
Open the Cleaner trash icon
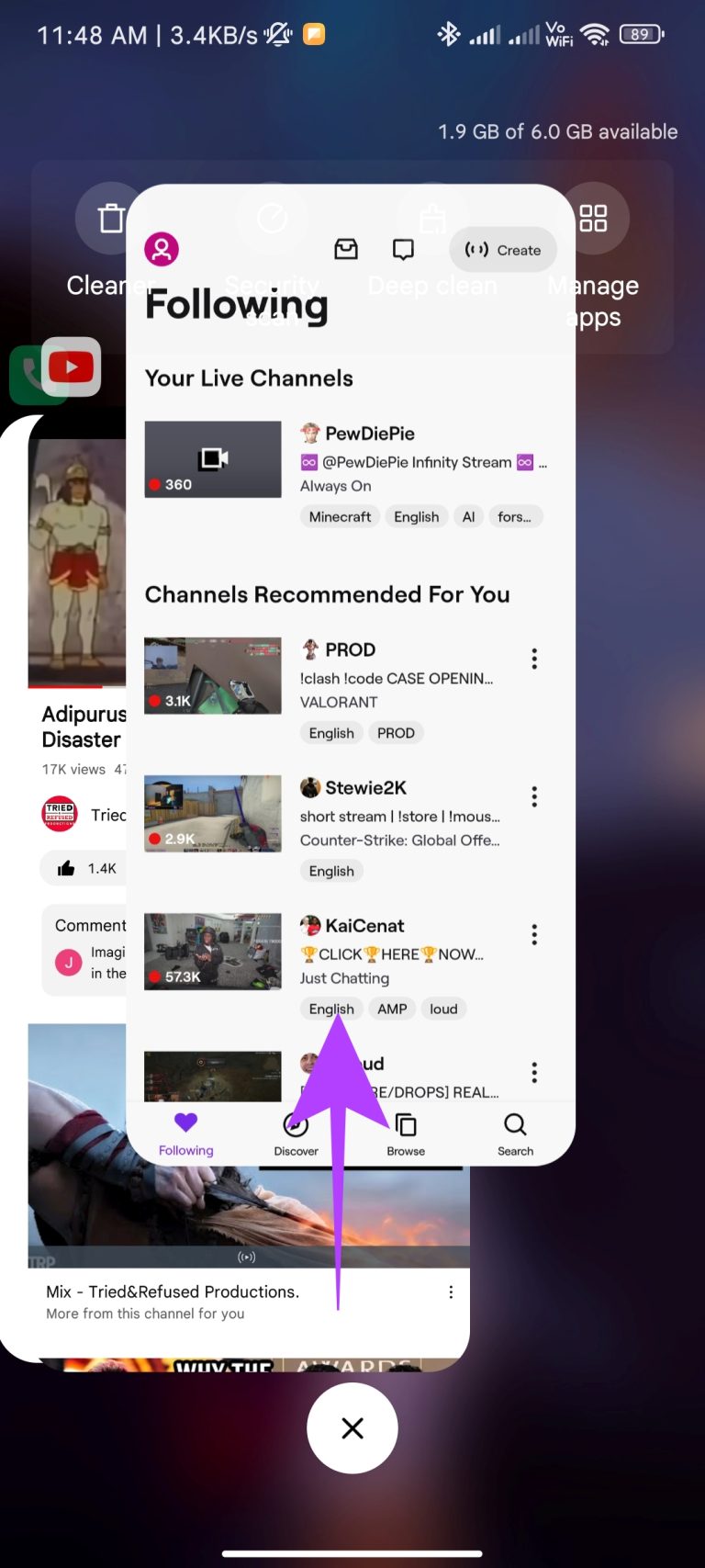(111, 218)
